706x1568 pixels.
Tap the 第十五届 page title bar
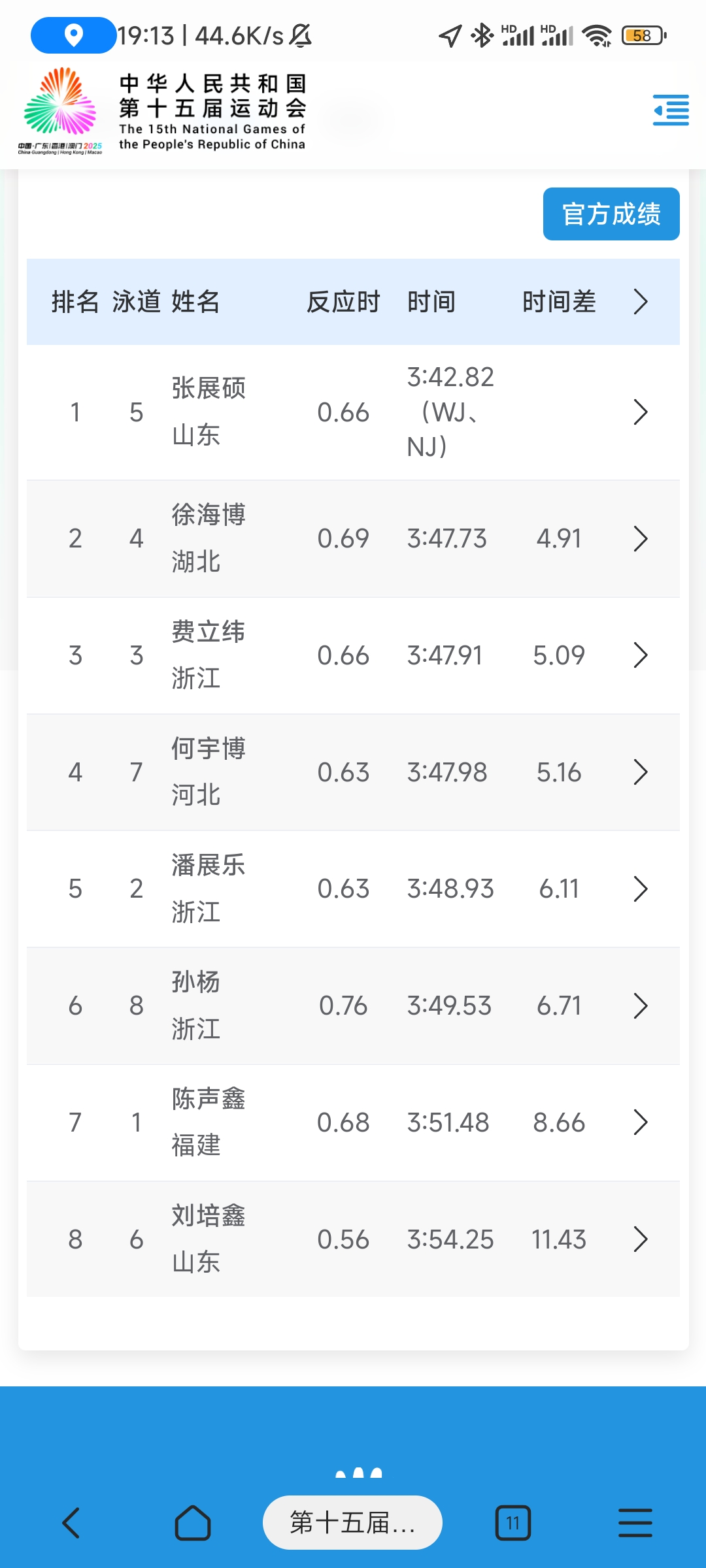click(352, 1523)
